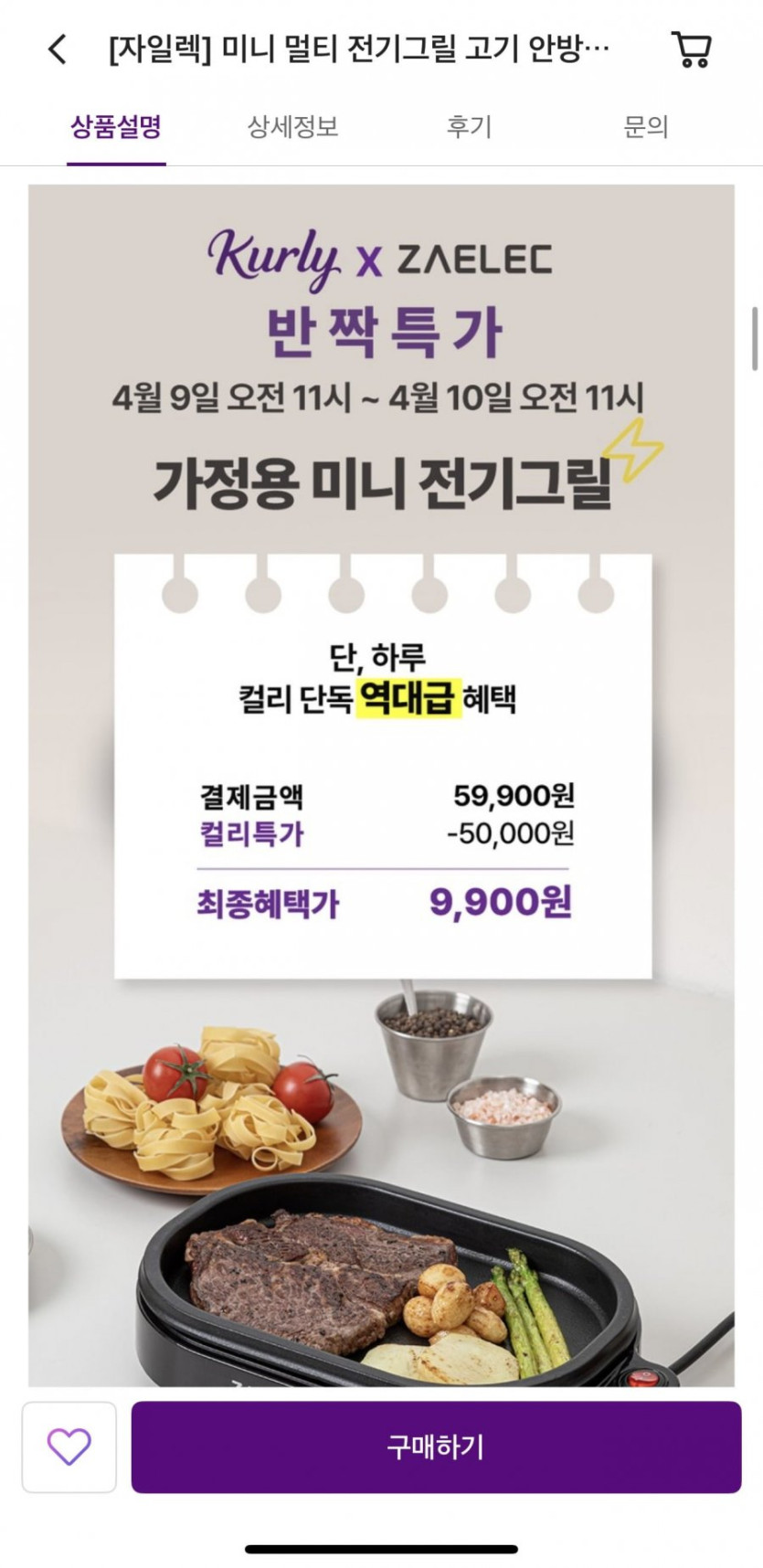
Task: Open the shopping cart
Action: pos(692,49)
